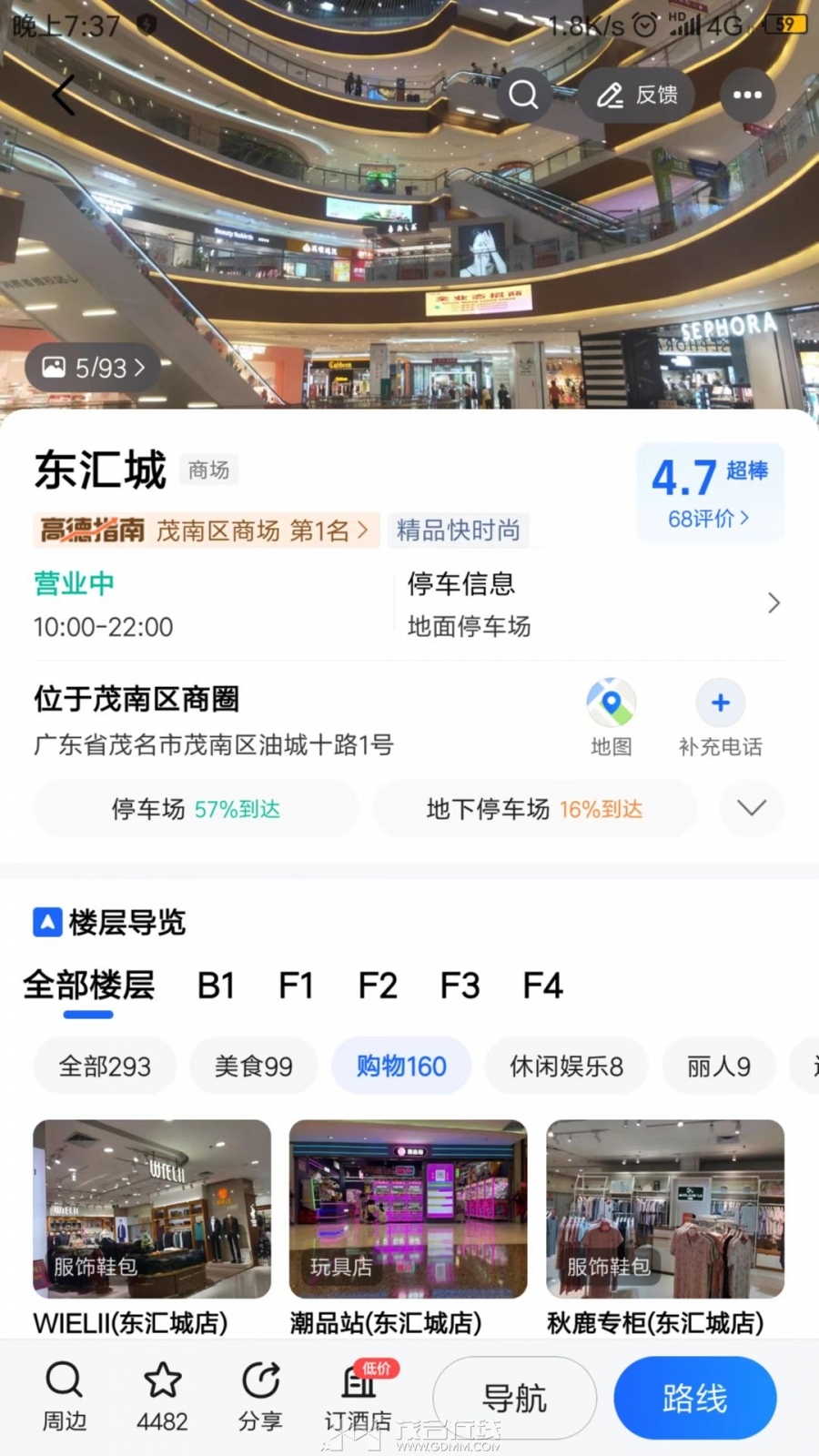The image size is (819, 1456).
Task: Switch to the F3 floor tab
Action: point(460,986)
